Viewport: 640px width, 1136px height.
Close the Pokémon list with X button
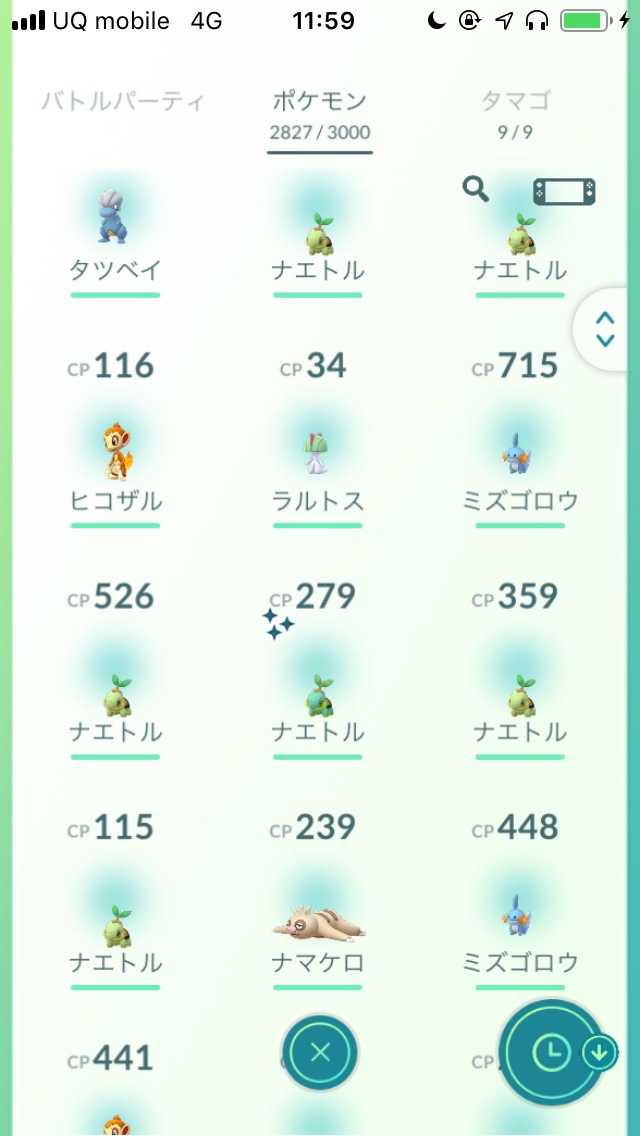[320, 1052]
